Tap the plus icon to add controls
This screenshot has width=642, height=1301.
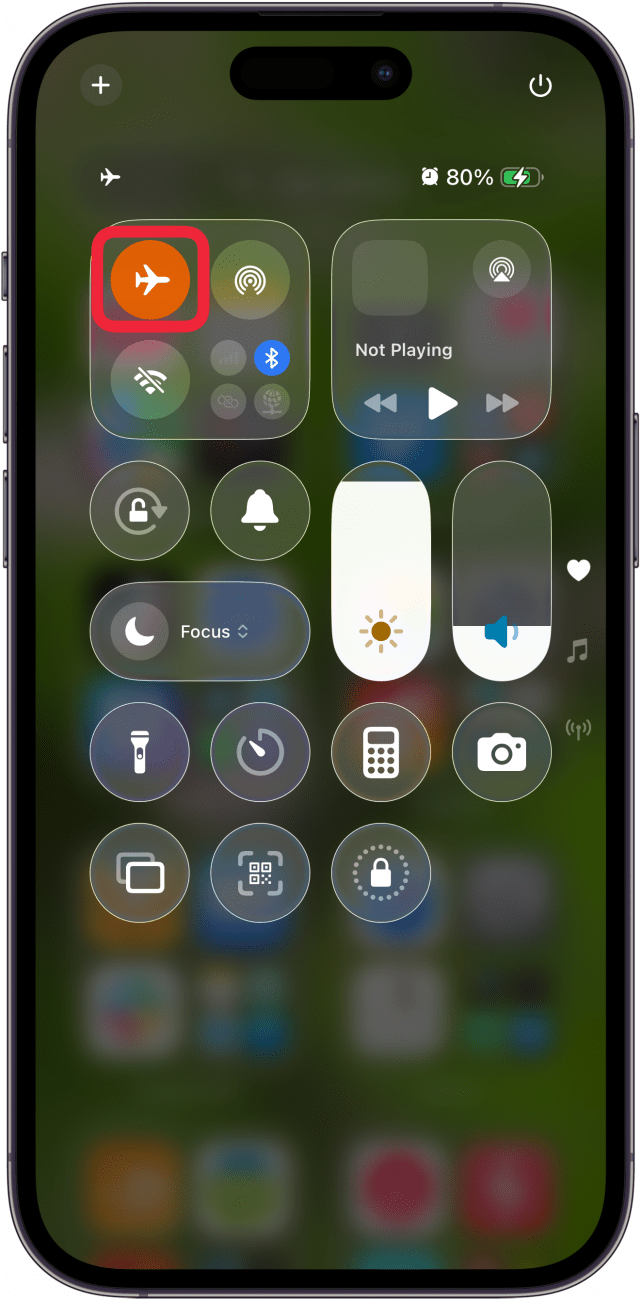(100, 86)
